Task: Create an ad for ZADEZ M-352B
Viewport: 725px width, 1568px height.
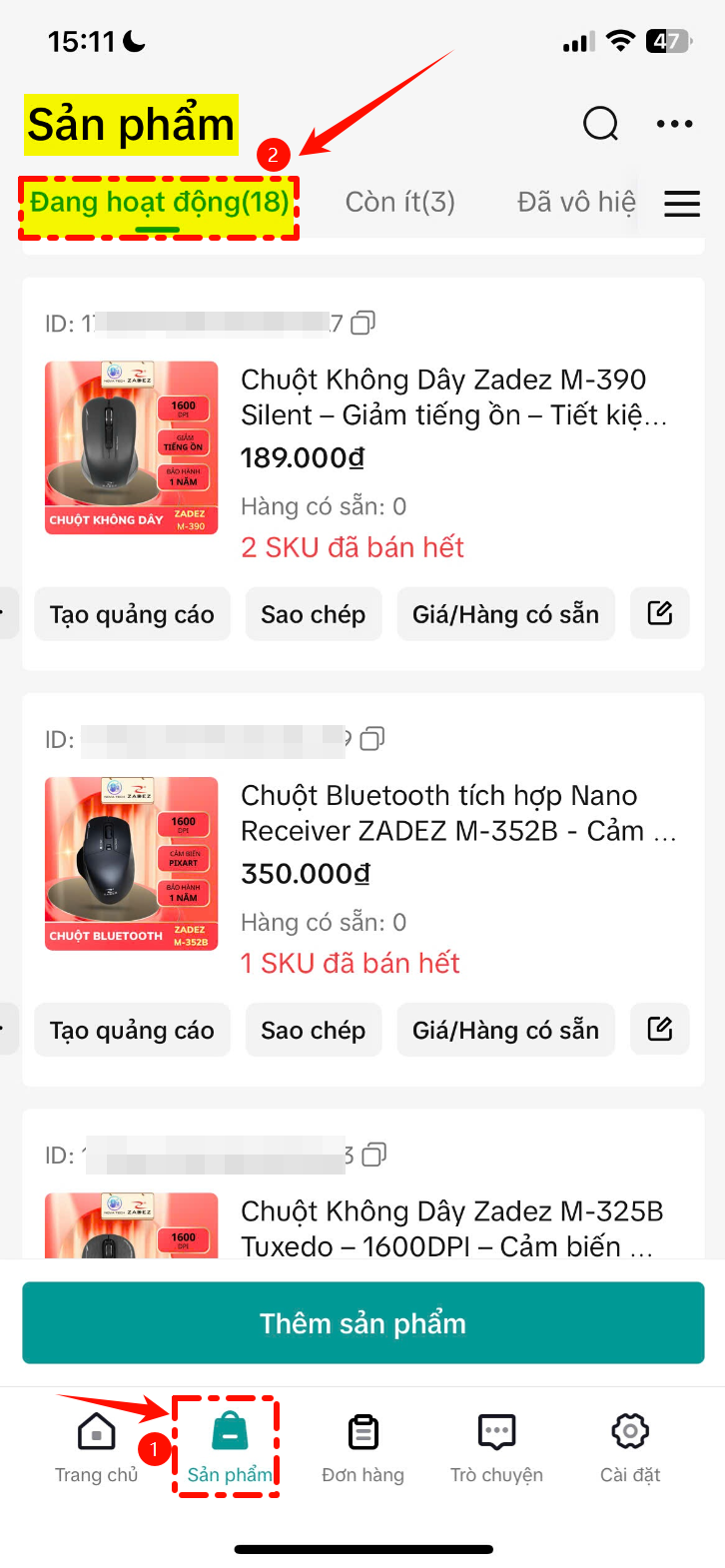Action: (132, 1030)
